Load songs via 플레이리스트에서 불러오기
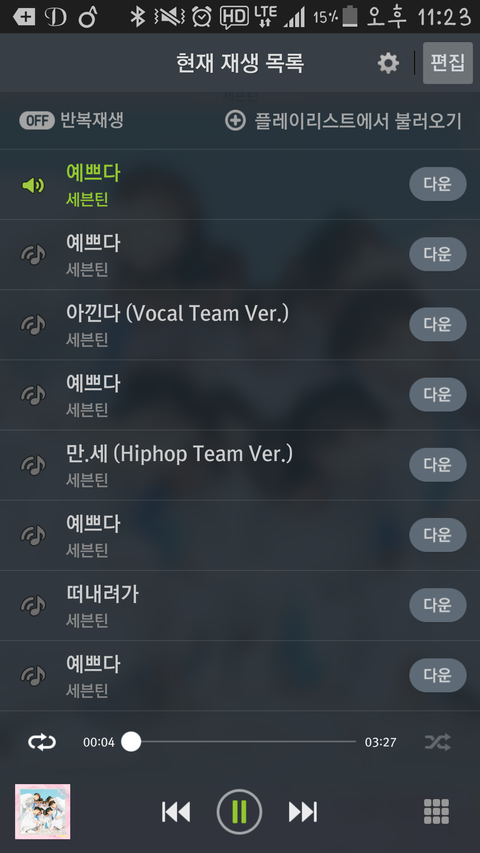This screenshot has width=480, height=853. coord(343,120)
